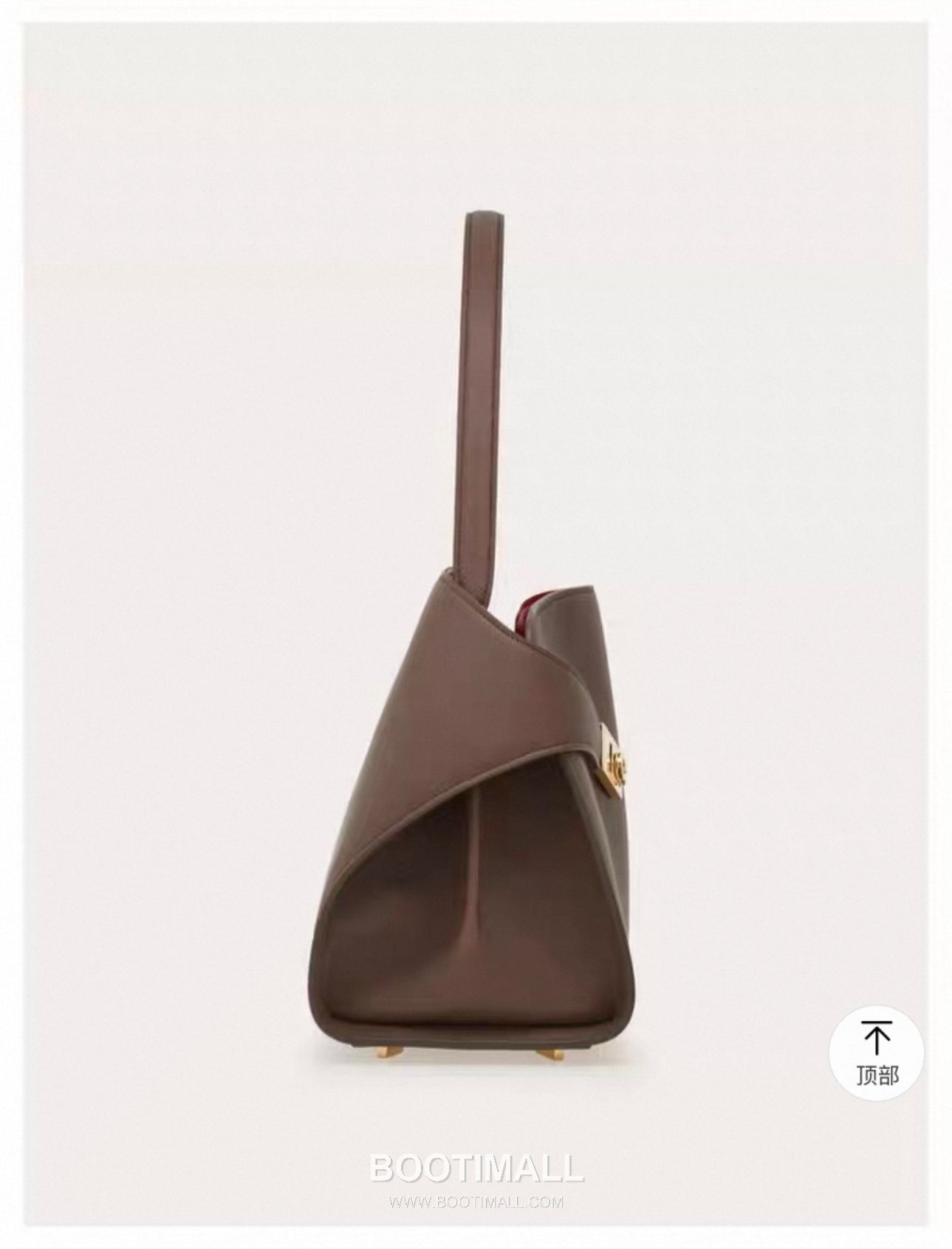Click the gold foot stud under the bag

pyautogui.click(x=388, y=1053)
